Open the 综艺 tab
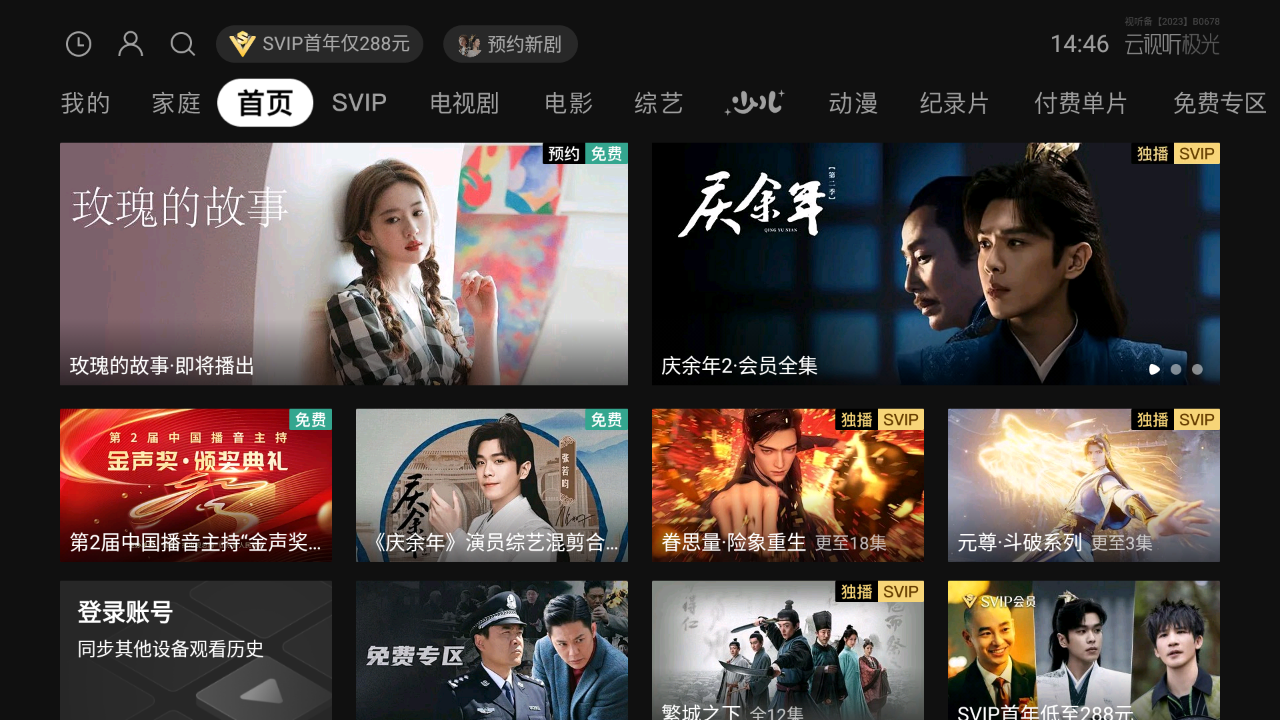 click(659, 103)
